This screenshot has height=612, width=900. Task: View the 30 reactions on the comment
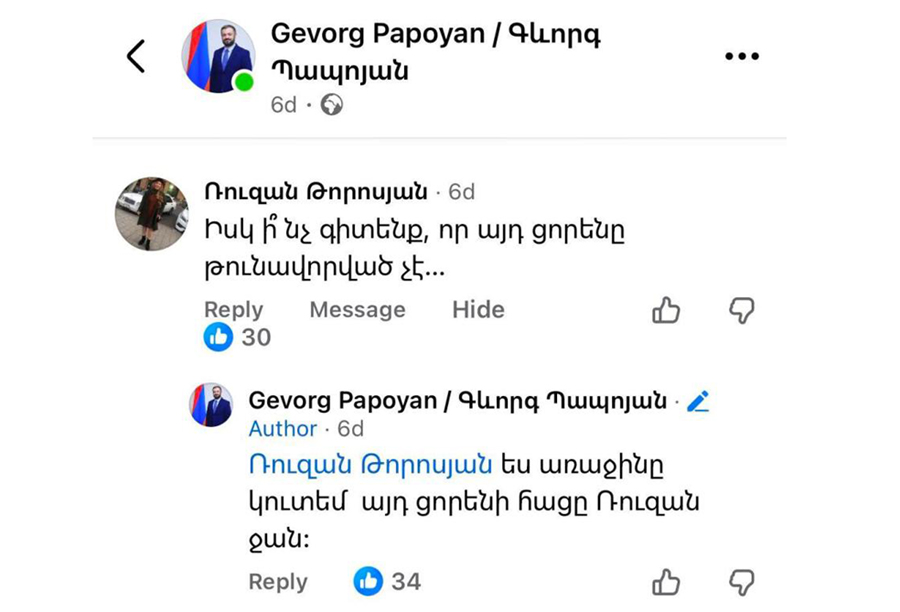tap(238, 338)
